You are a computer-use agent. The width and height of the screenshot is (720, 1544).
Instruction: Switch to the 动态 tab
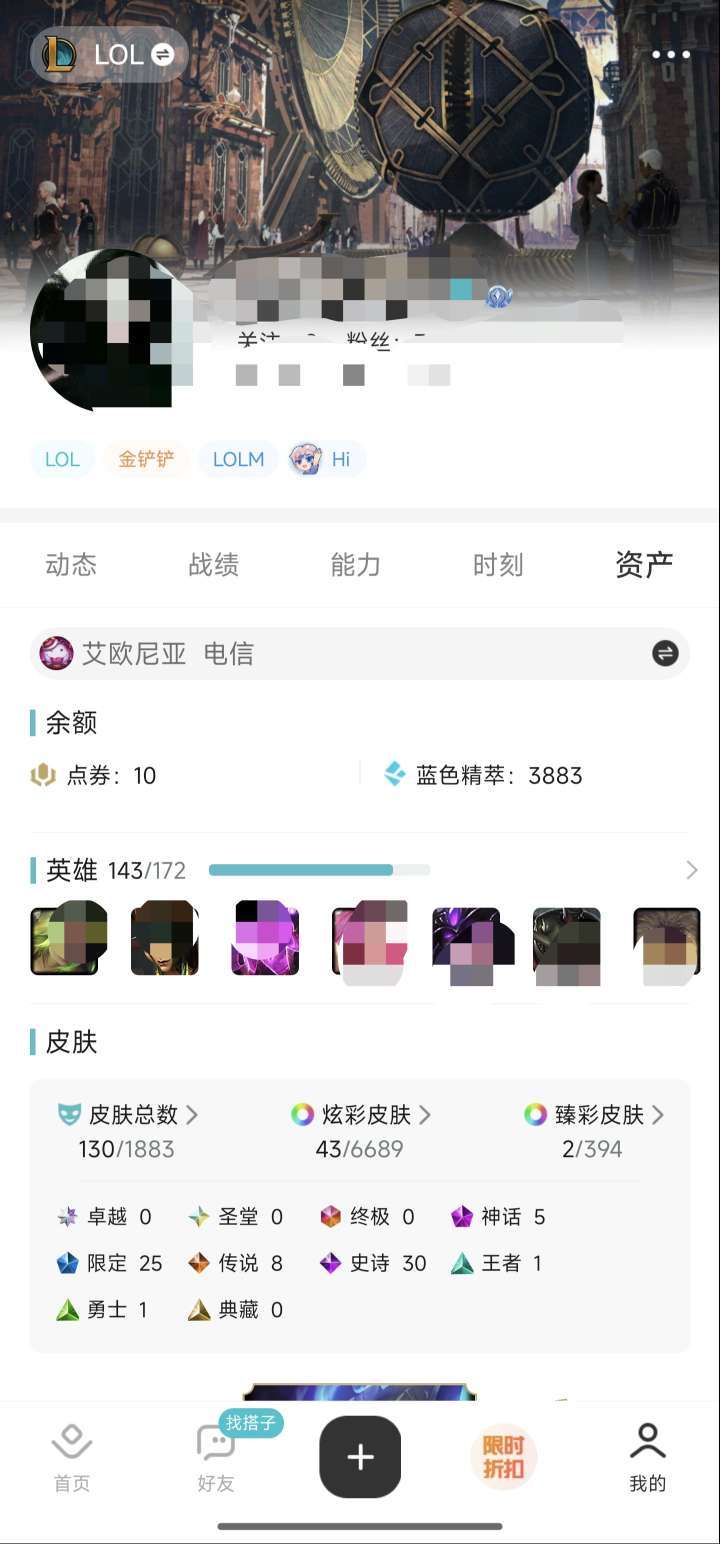tap(71, 565)
